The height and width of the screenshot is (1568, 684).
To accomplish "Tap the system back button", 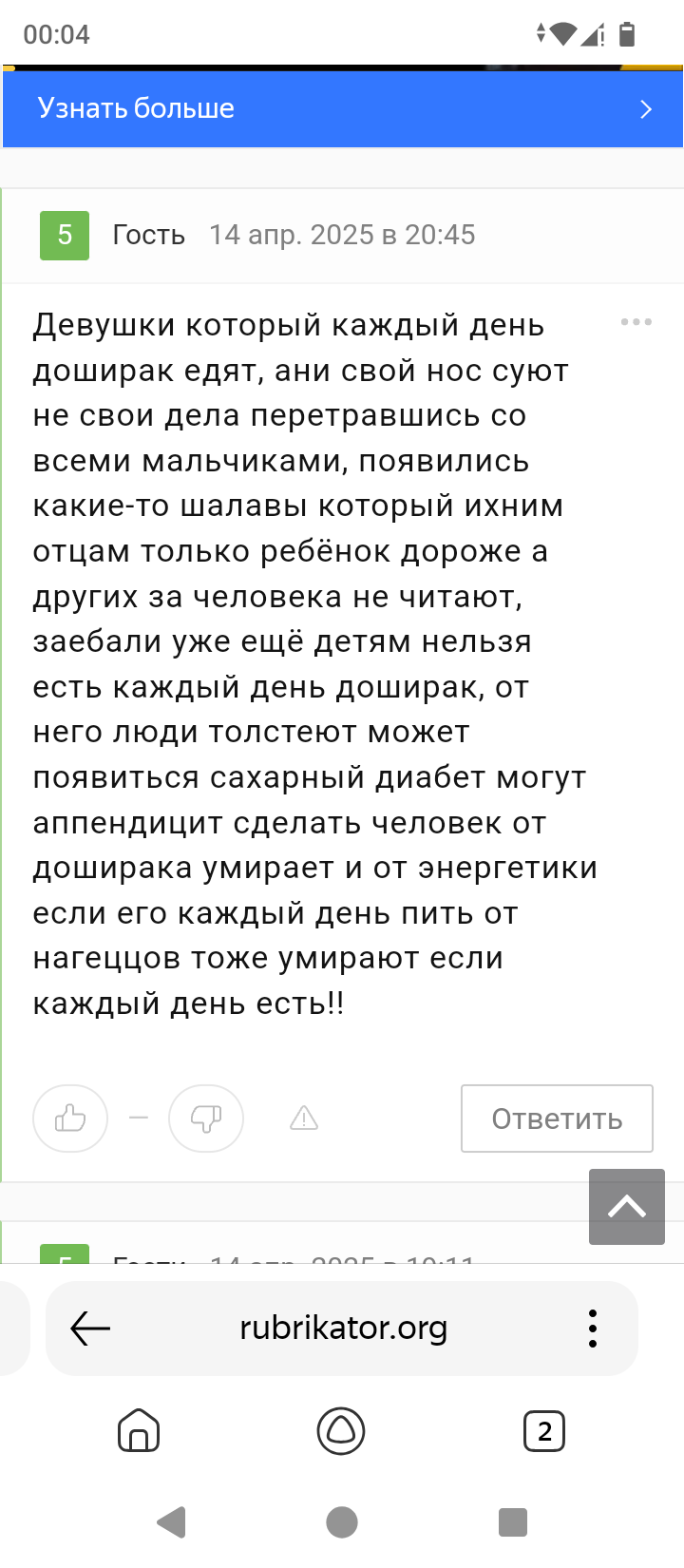I will coord(172,1521).
